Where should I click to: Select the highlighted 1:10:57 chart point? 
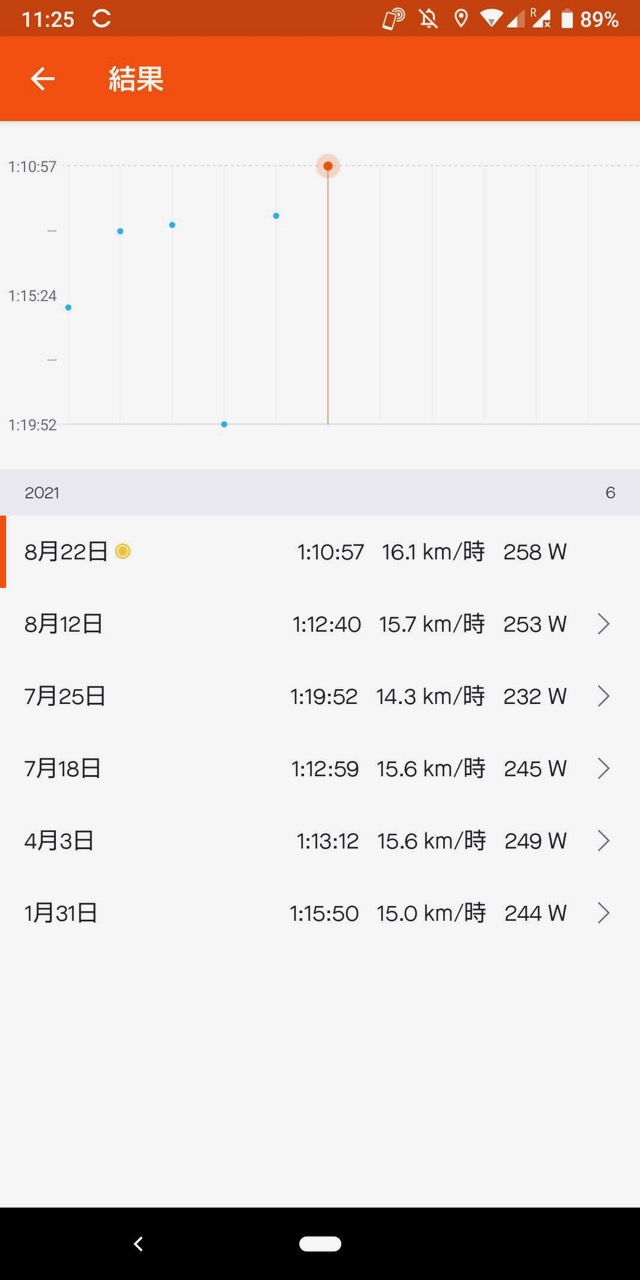328,166
